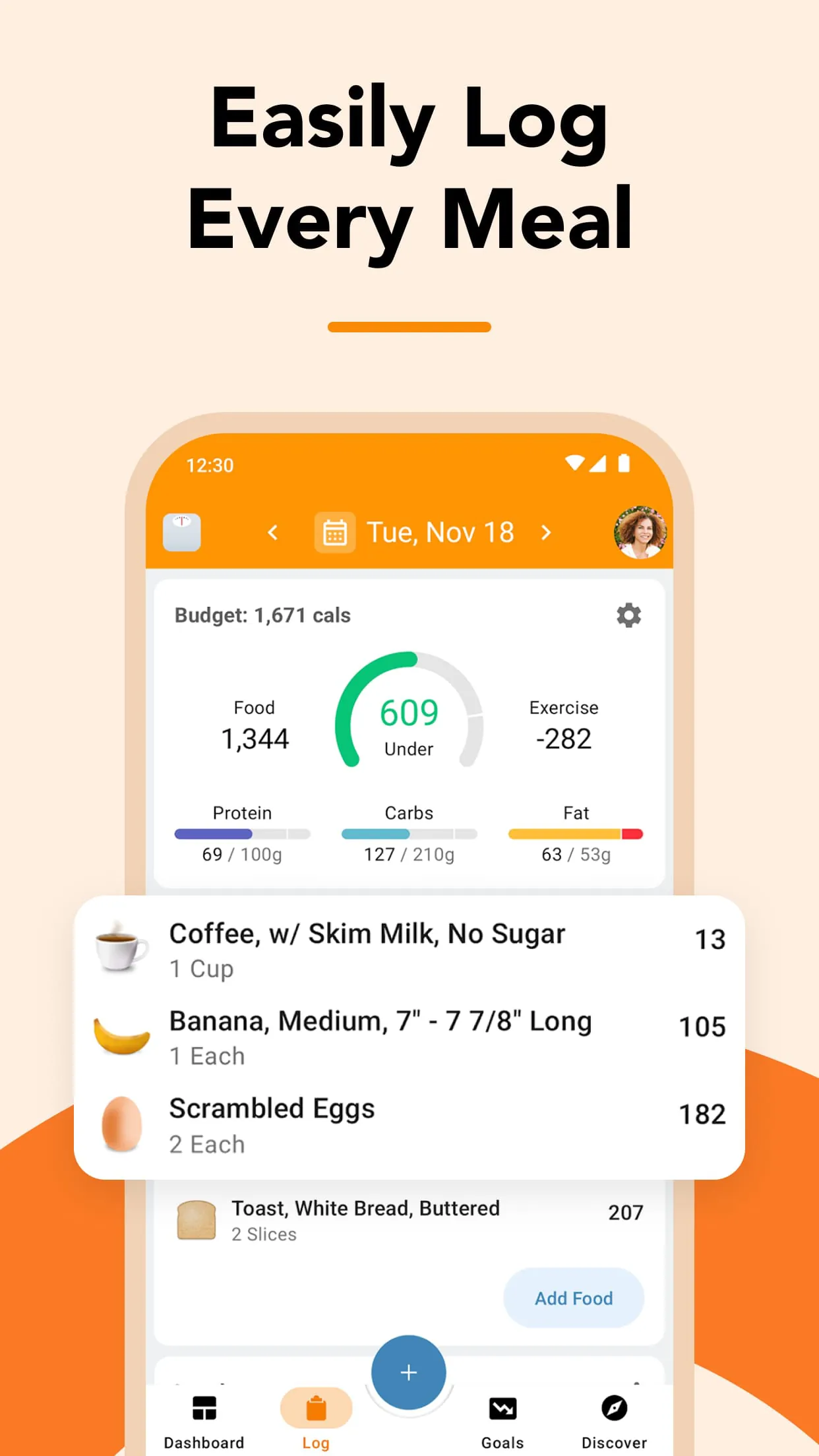Screen dimensions: 819x1456
Task: Select the calendar date picker icon
Action: tap(336, 532)
